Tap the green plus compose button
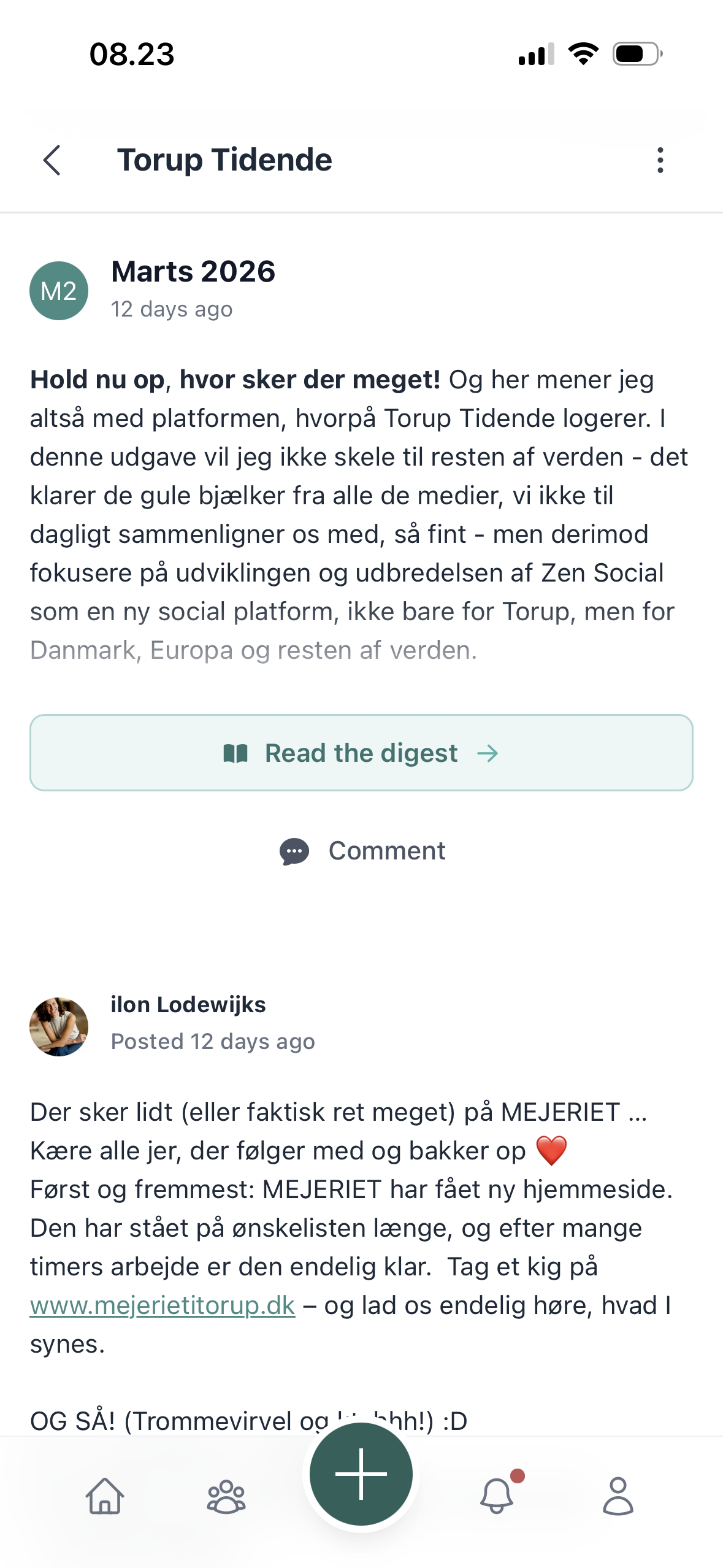Image resolution: width=723 pixels, height=1568 pixels. [361, 1474]
